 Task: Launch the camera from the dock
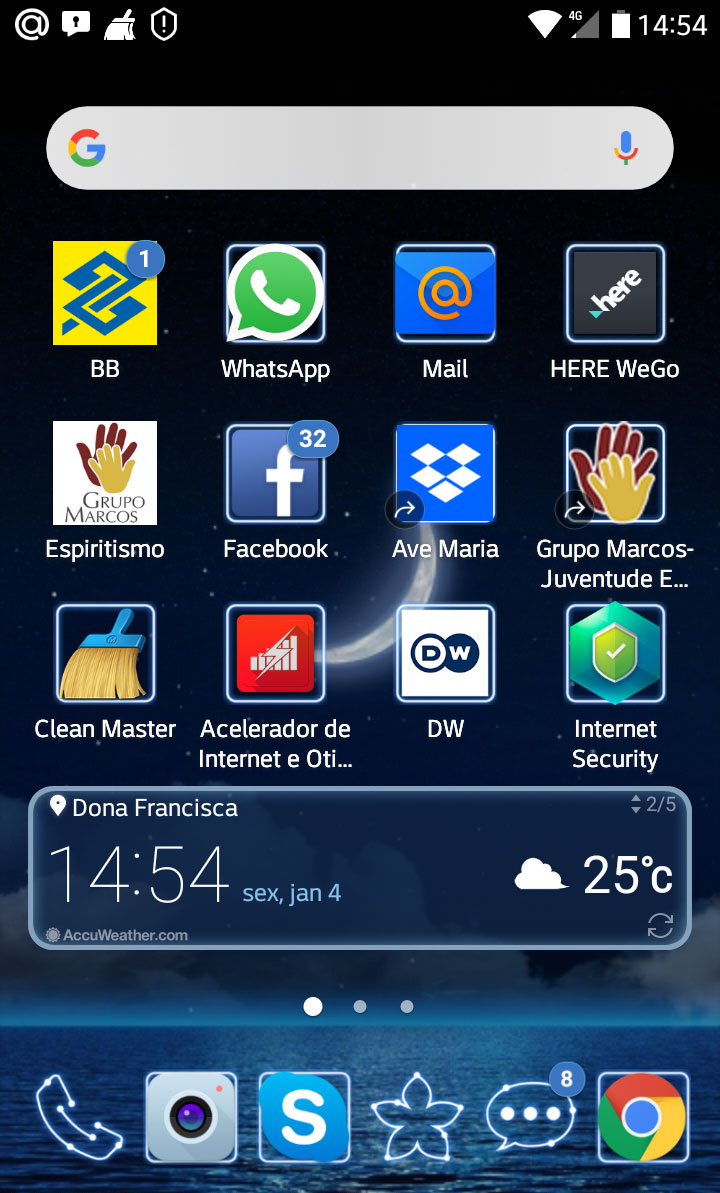tap(191, 1117)
